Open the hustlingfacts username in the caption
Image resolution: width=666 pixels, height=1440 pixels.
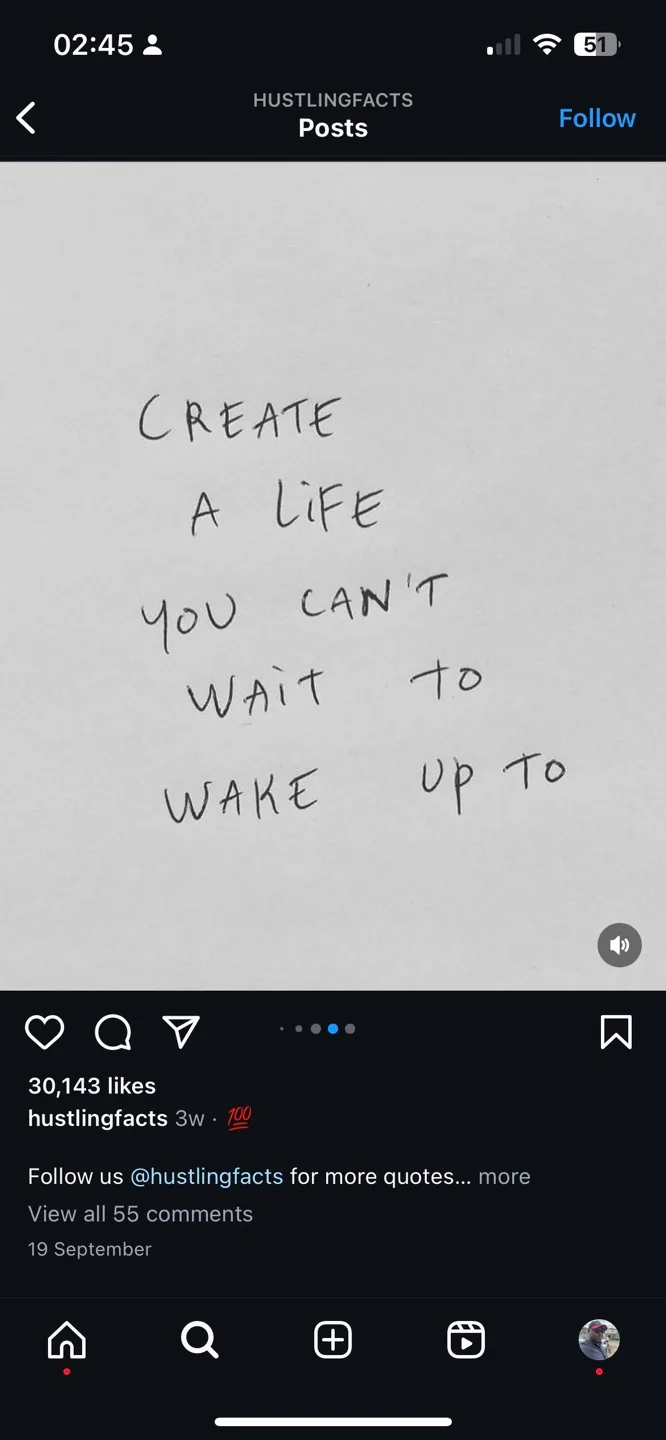click(98, 1118)
